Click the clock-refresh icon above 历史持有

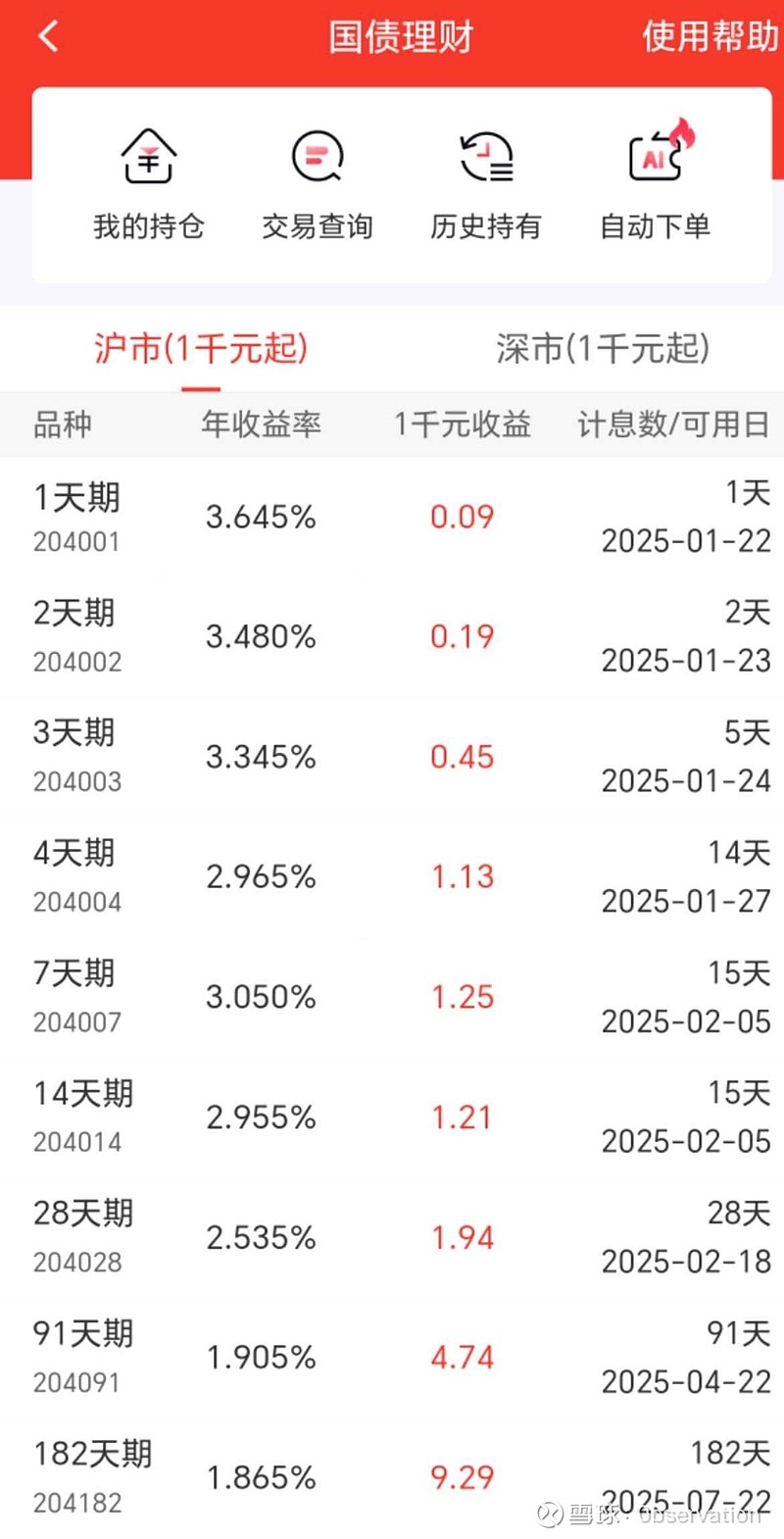[484, 155]
